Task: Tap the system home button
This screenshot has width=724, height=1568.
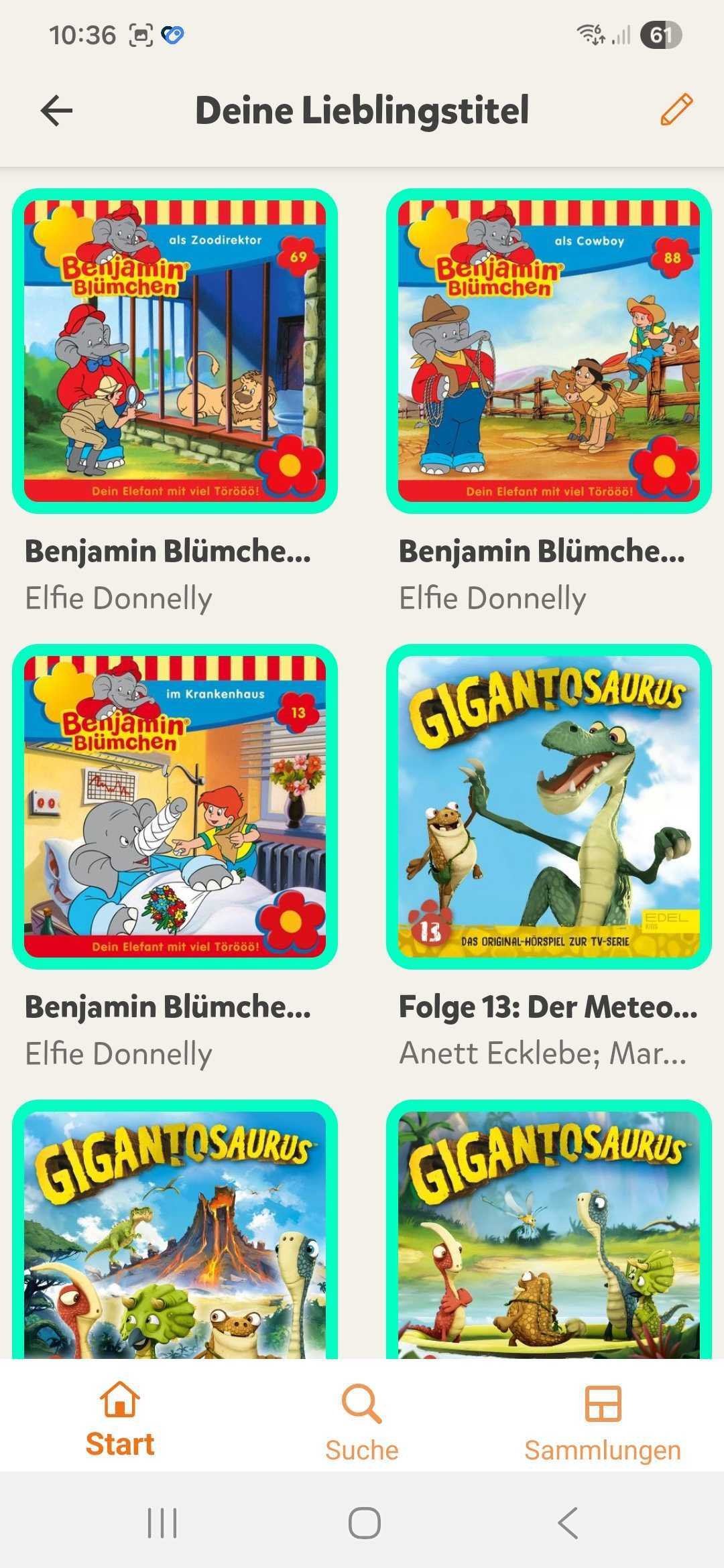Action: pyautogui.click(x=364, y=1522)
